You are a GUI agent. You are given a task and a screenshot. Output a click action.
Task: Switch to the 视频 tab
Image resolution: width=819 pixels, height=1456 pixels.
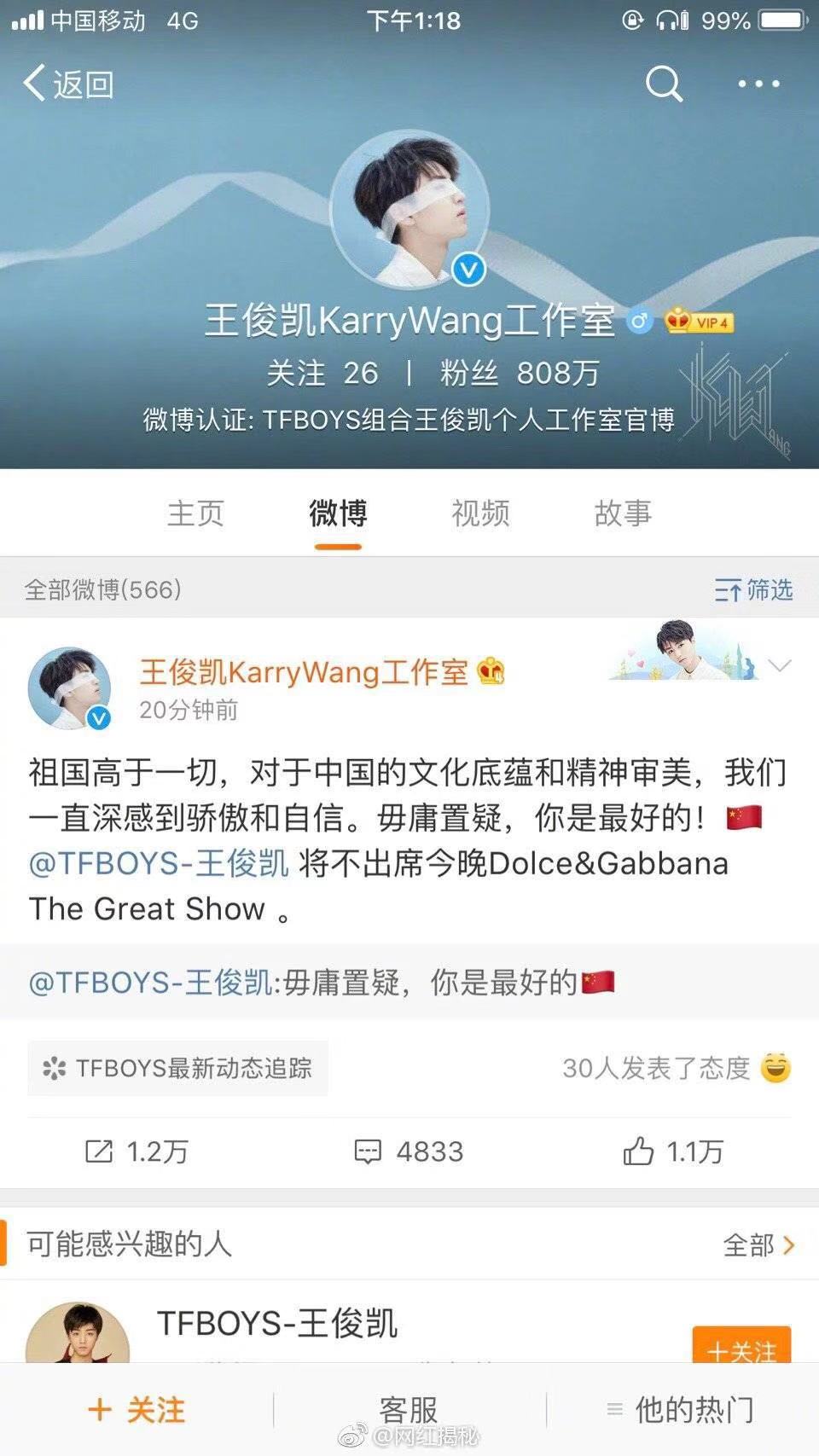point(480,513)
